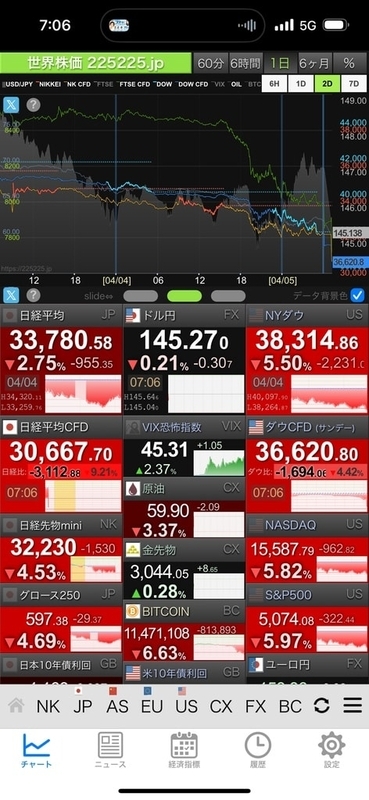369x800 pixels.
Task: Tap the home icon in market bar
Action: coord(16,706)
